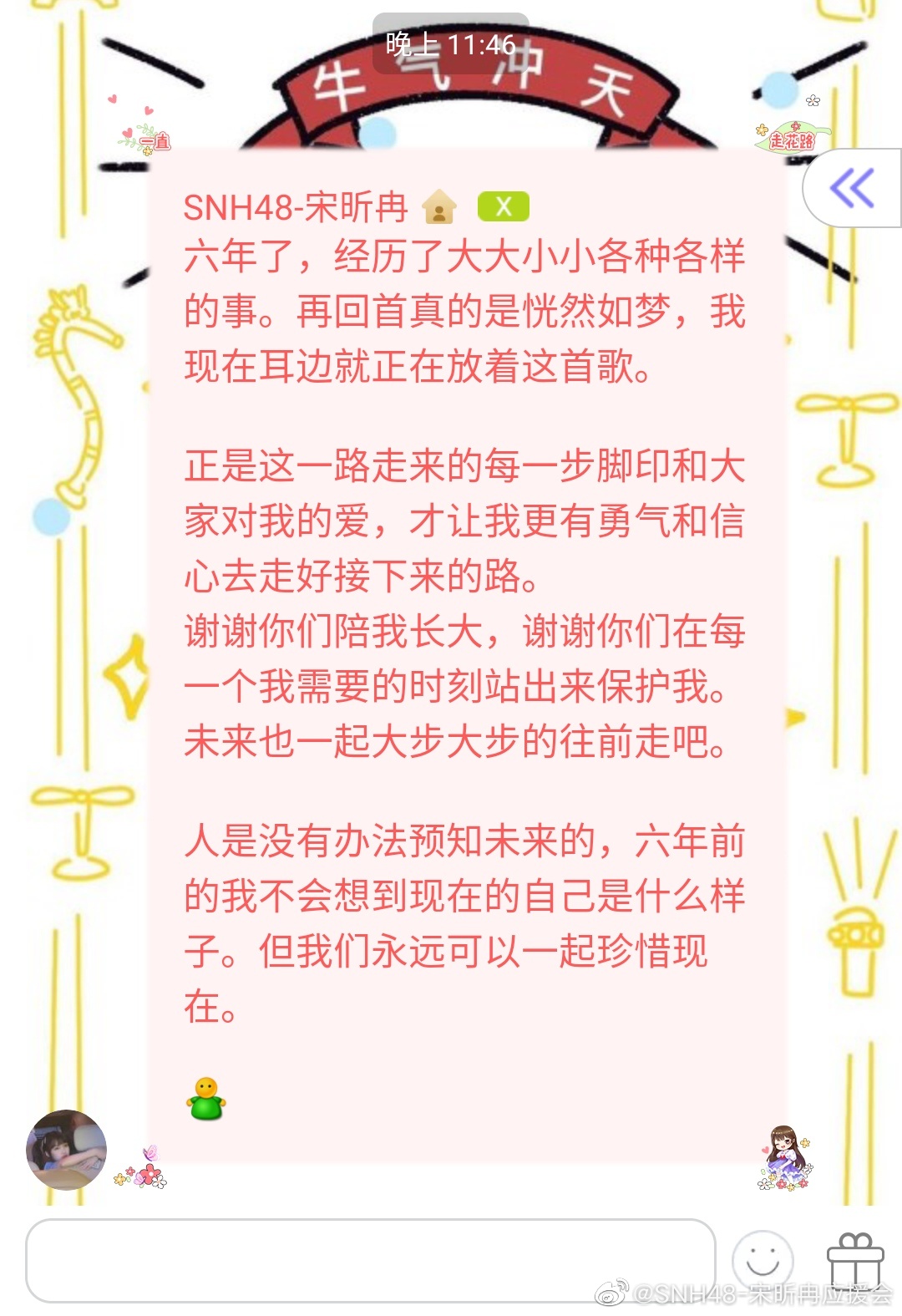Open the emoji smiley picker
This screenshot has height=1316, width=902.
point(762,1259)
